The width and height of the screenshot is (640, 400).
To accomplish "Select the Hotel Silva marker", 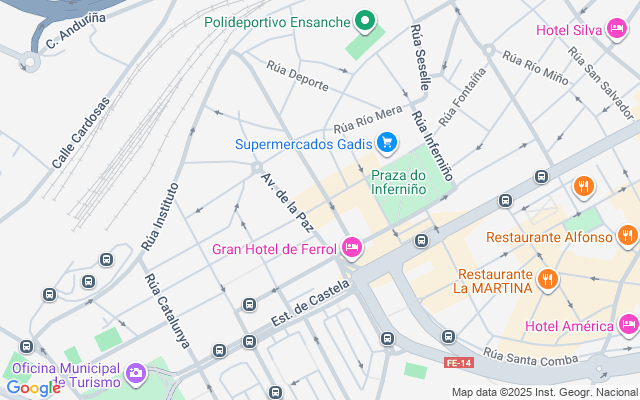I will (617, 29).
